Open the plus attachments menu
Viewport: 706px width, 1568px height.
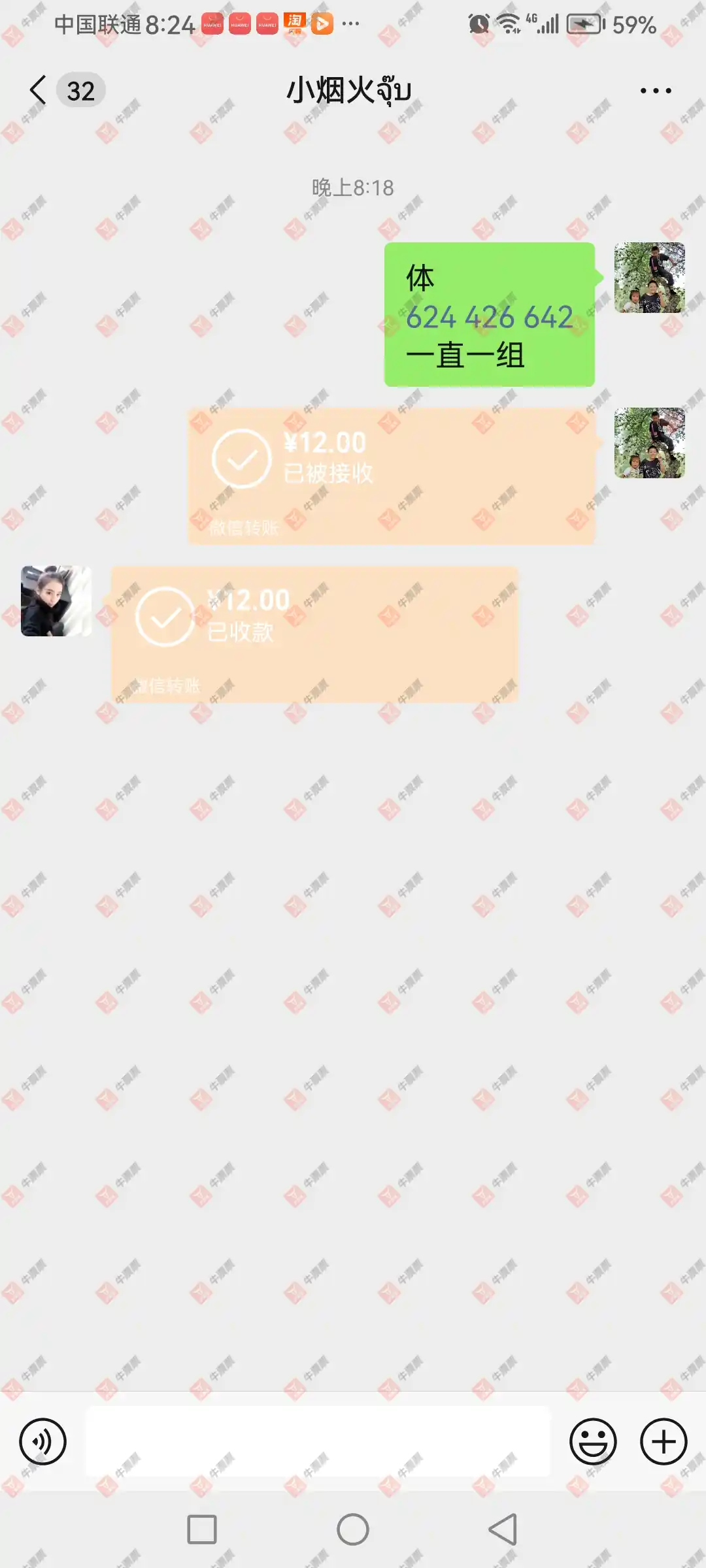tap(663, 1441)
